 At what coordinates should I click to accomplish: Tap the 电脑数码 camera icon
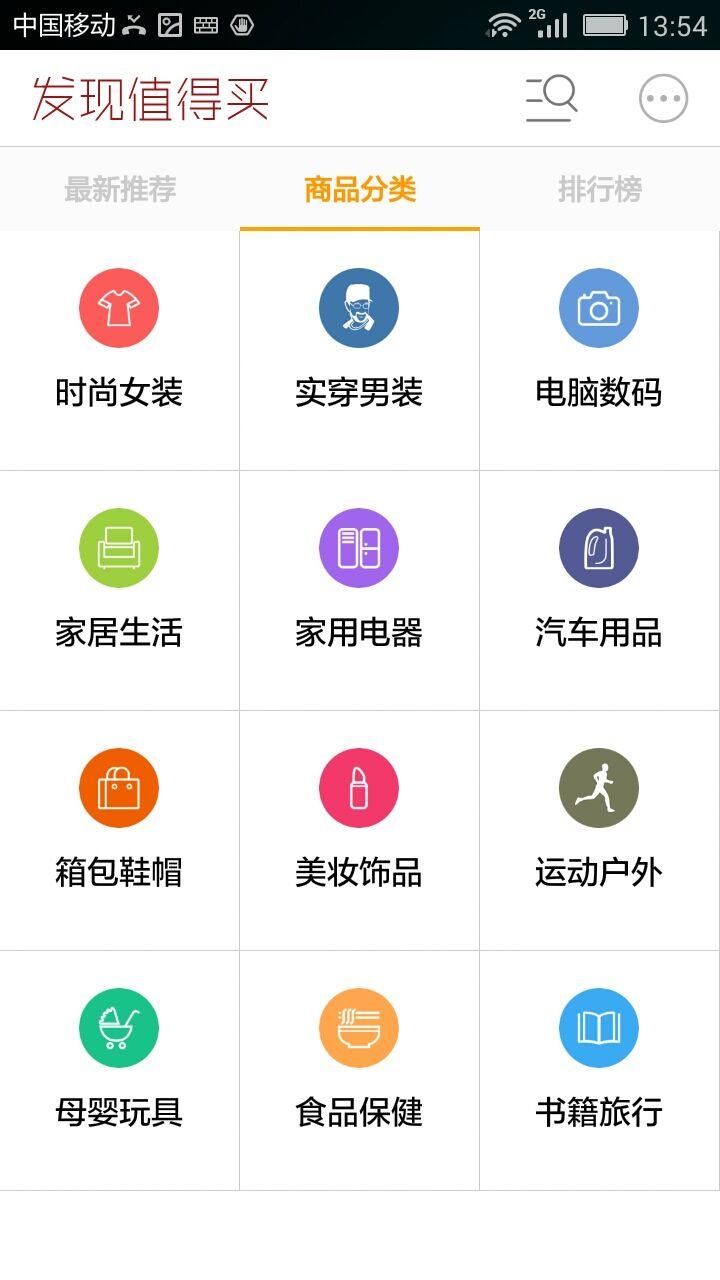click(x=599, y=308)
